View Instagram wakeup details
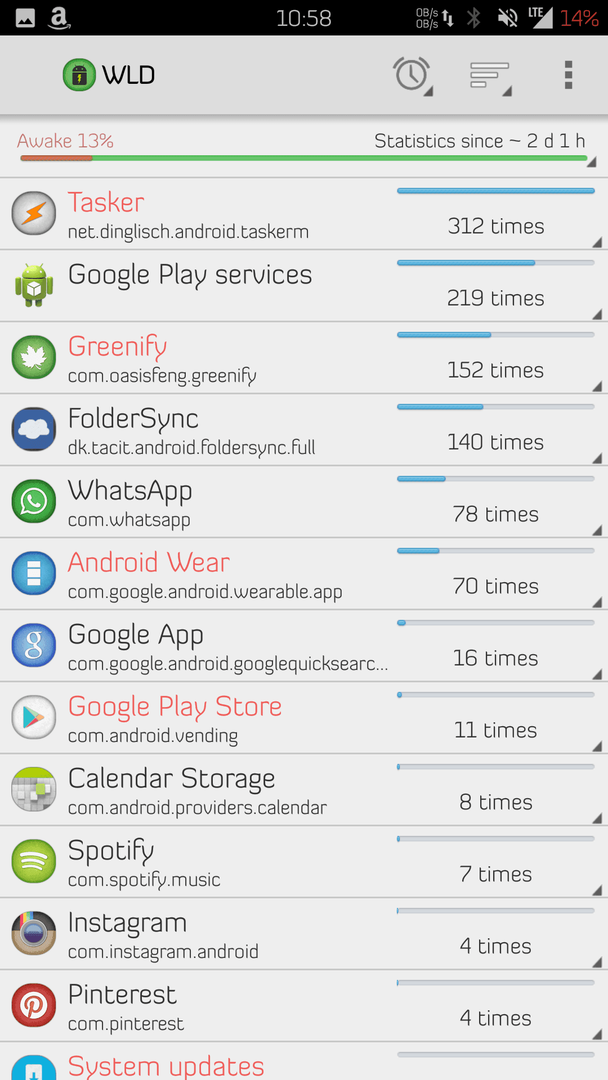Image resolution: width=608 pixels, height=1080 pixels. click(304, 933)
